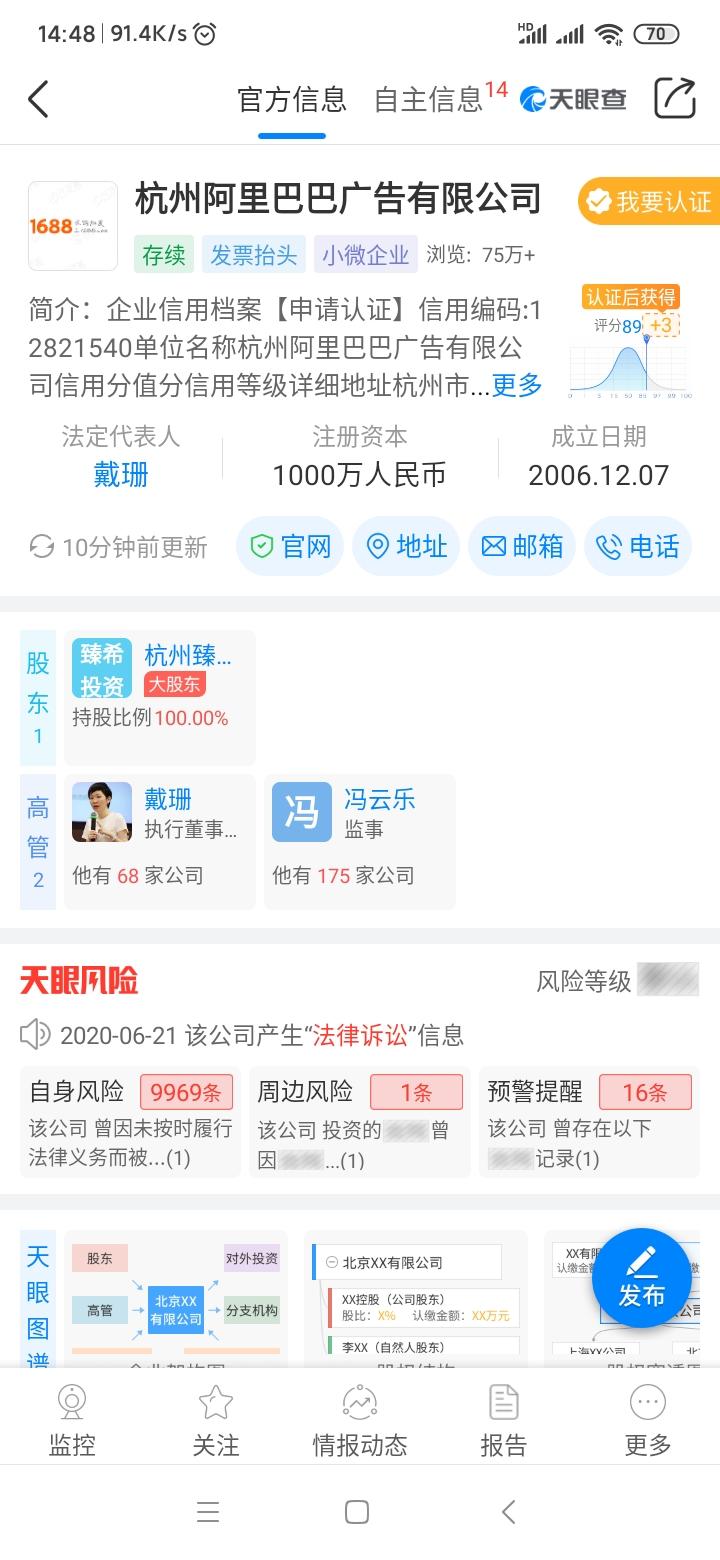720x1560 pixels.
Task: Select the 监控 monitoring icon in bottom bar
Action: click(x=71, y=1415)
